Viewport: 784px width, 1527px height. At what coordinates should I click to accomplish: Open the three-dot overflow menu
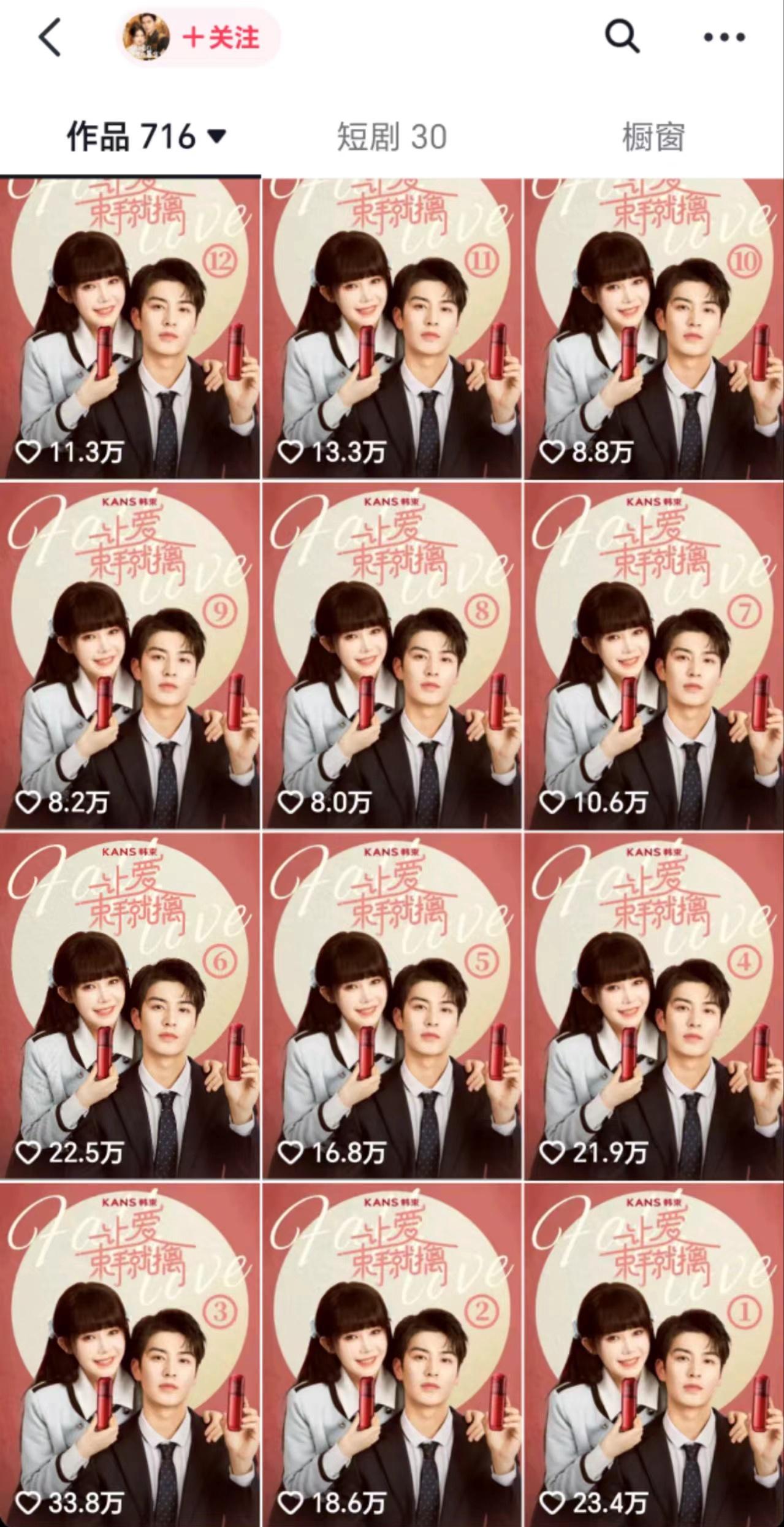pos(724,37)
